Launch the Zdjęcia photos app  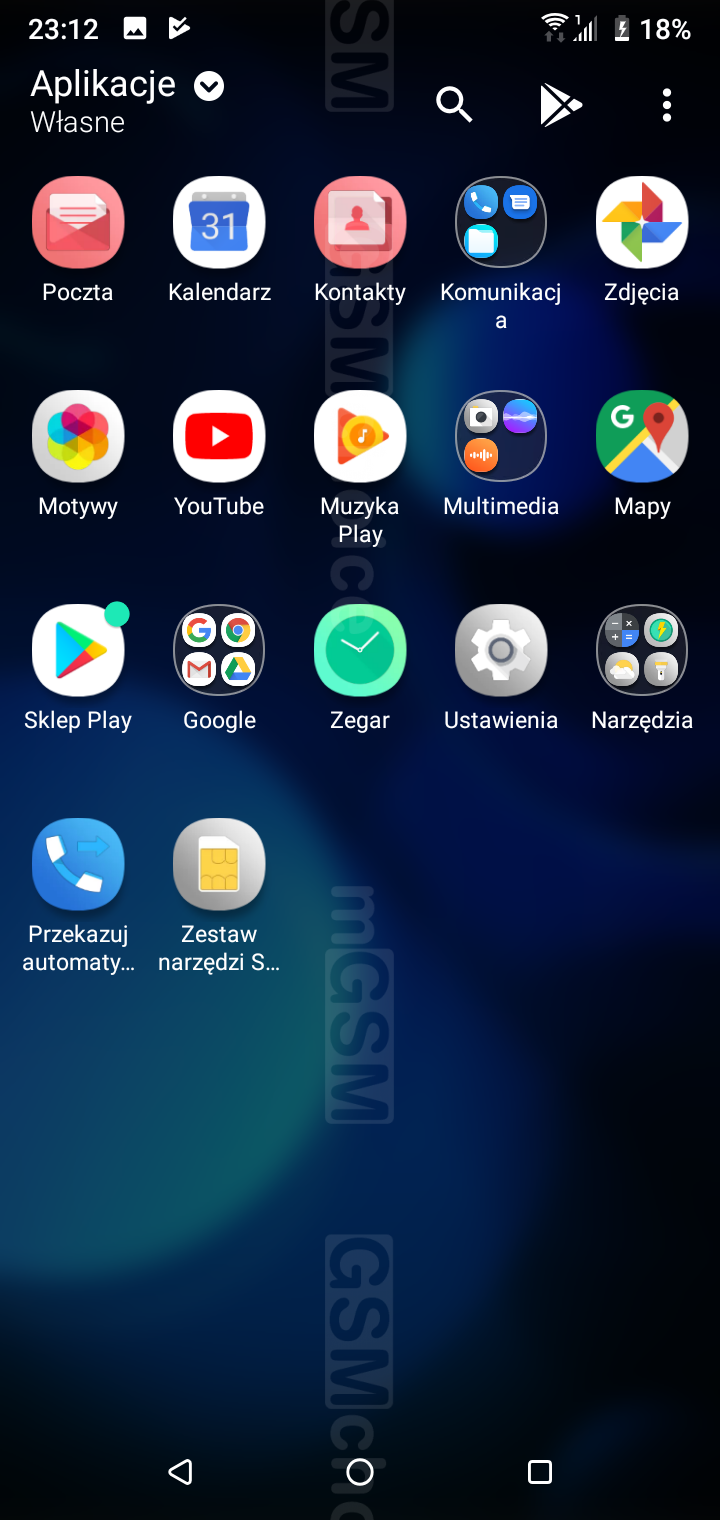coord(642,222)
